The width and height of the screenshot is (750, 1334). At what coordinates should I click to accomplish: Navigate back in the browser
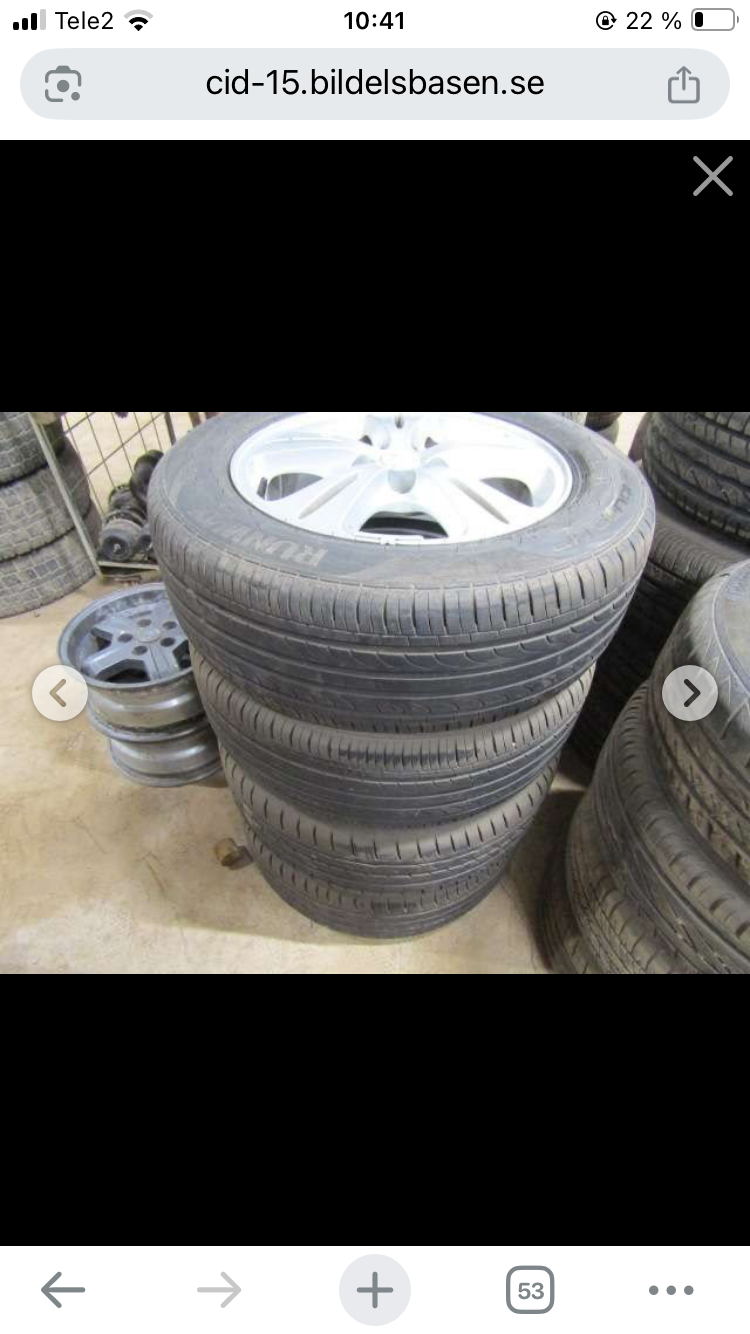click(63, 1290)
